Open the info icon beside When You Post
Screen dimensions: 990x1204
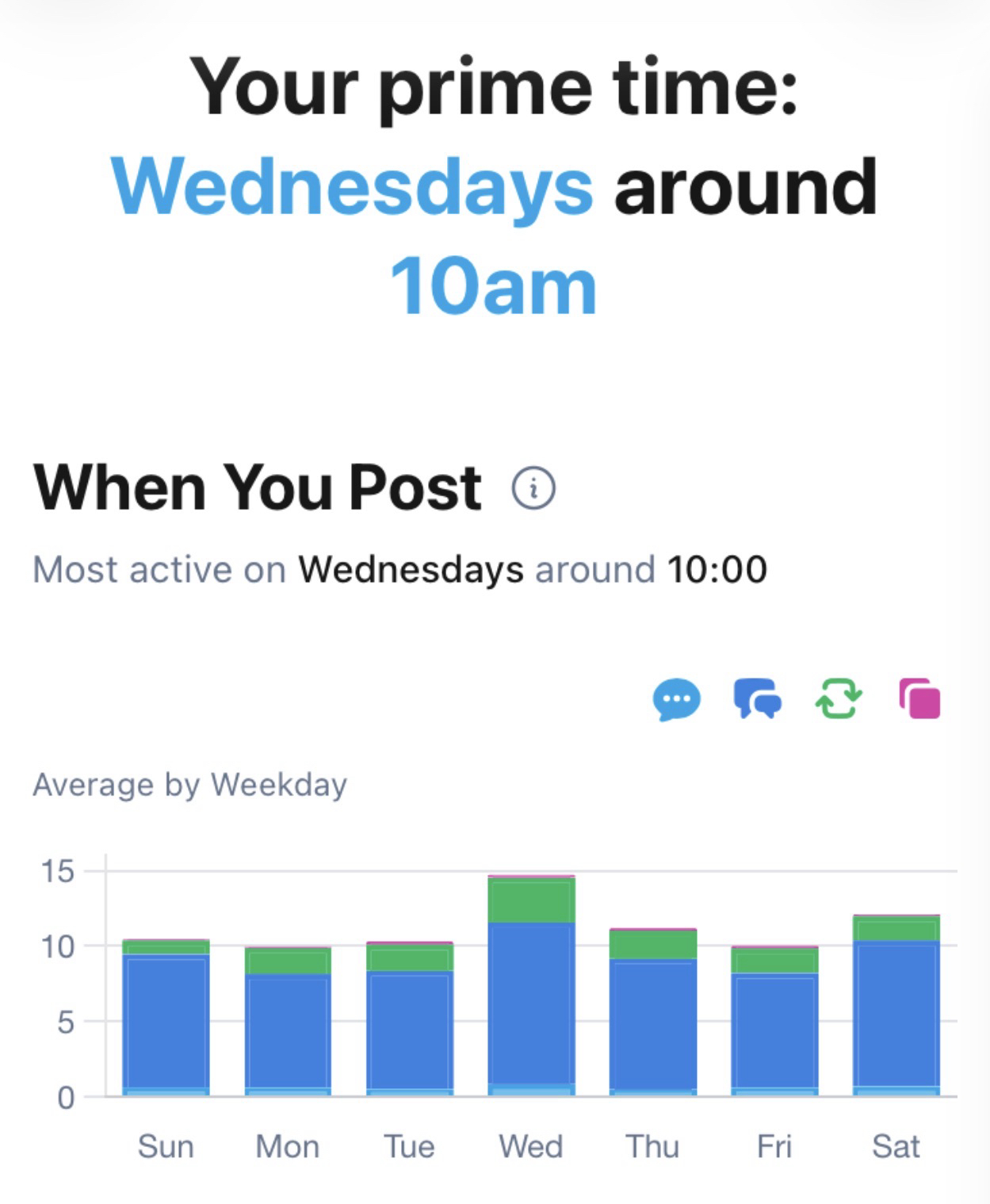pos(533,489)
